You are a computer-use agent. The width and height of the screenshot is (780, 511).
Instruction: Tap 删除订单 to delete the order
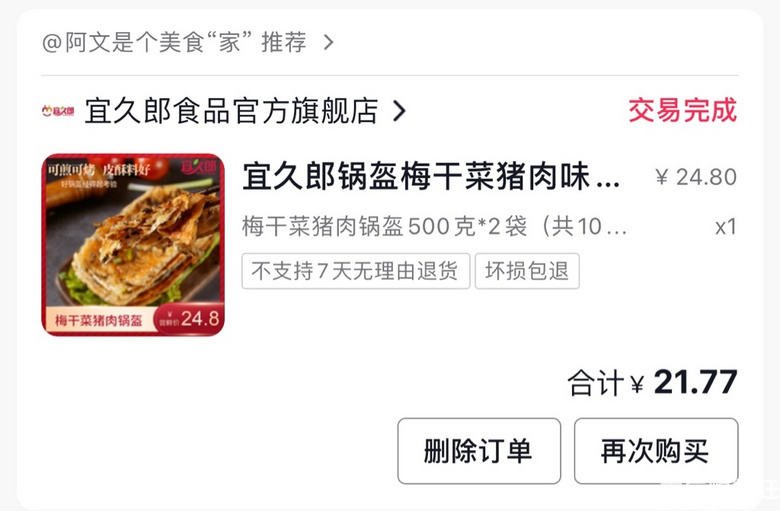click(478, 451)
